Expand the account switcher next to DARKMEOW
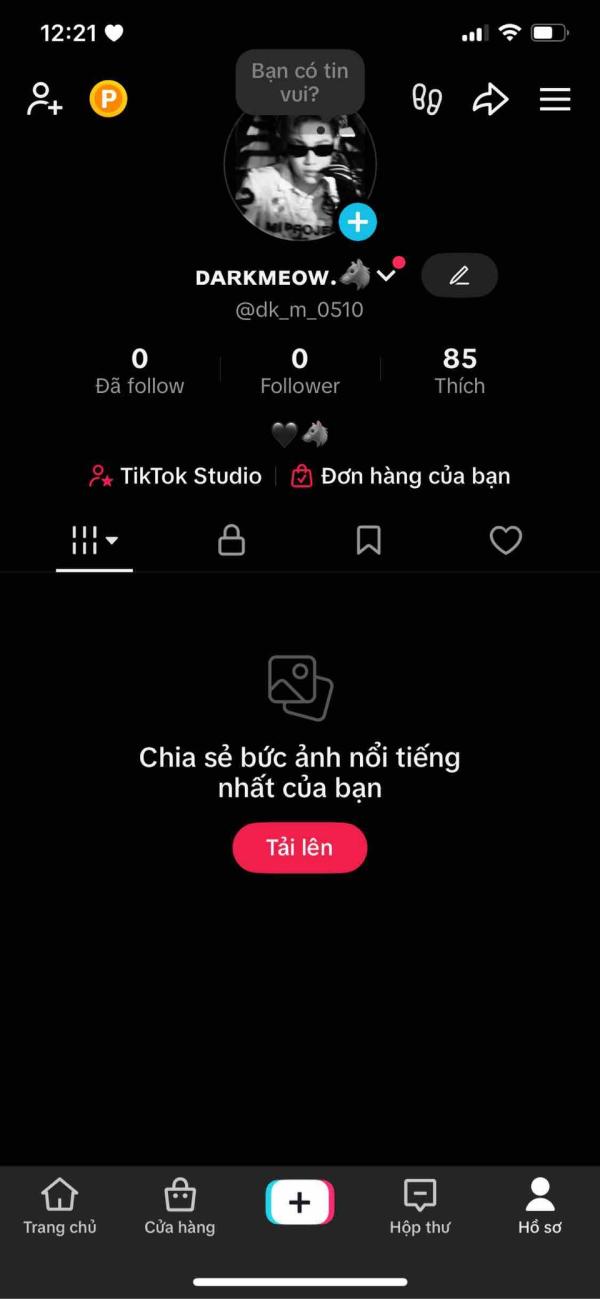 pyautogui.click(x=387, y=276)
